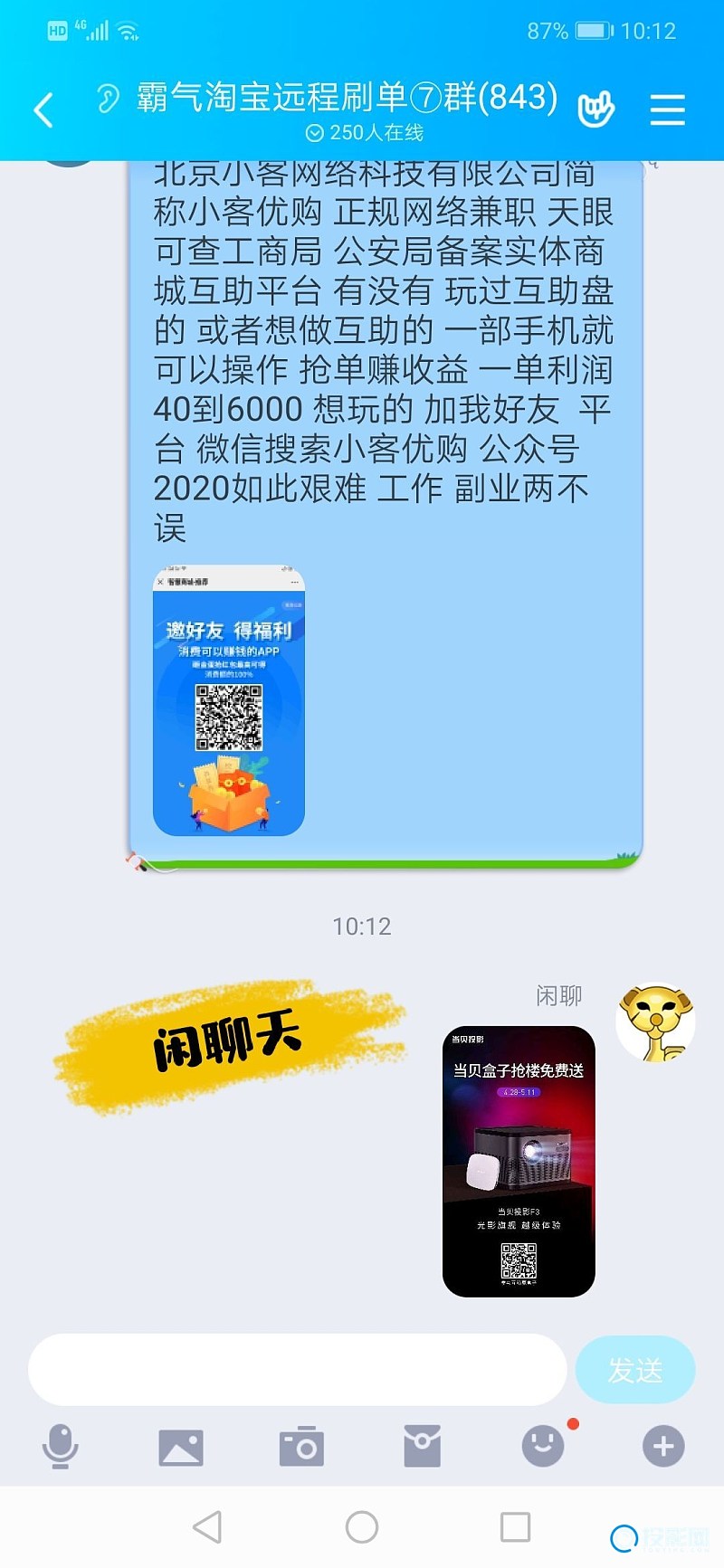Open the photo gallery picker
The height and width of the screenshot is (1568, 724).
click(181, 1447)
